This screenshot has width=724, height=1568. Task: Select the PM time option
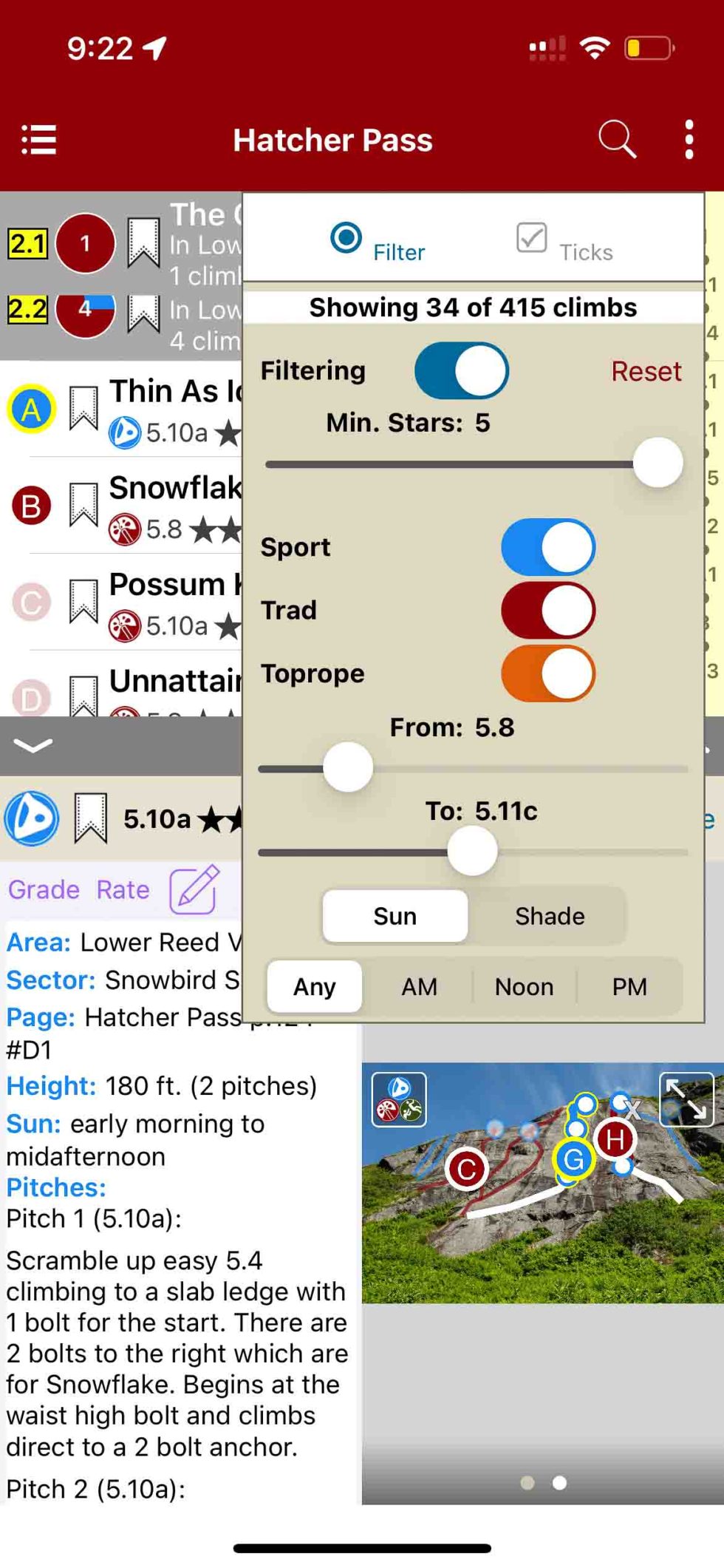point(629,987)
